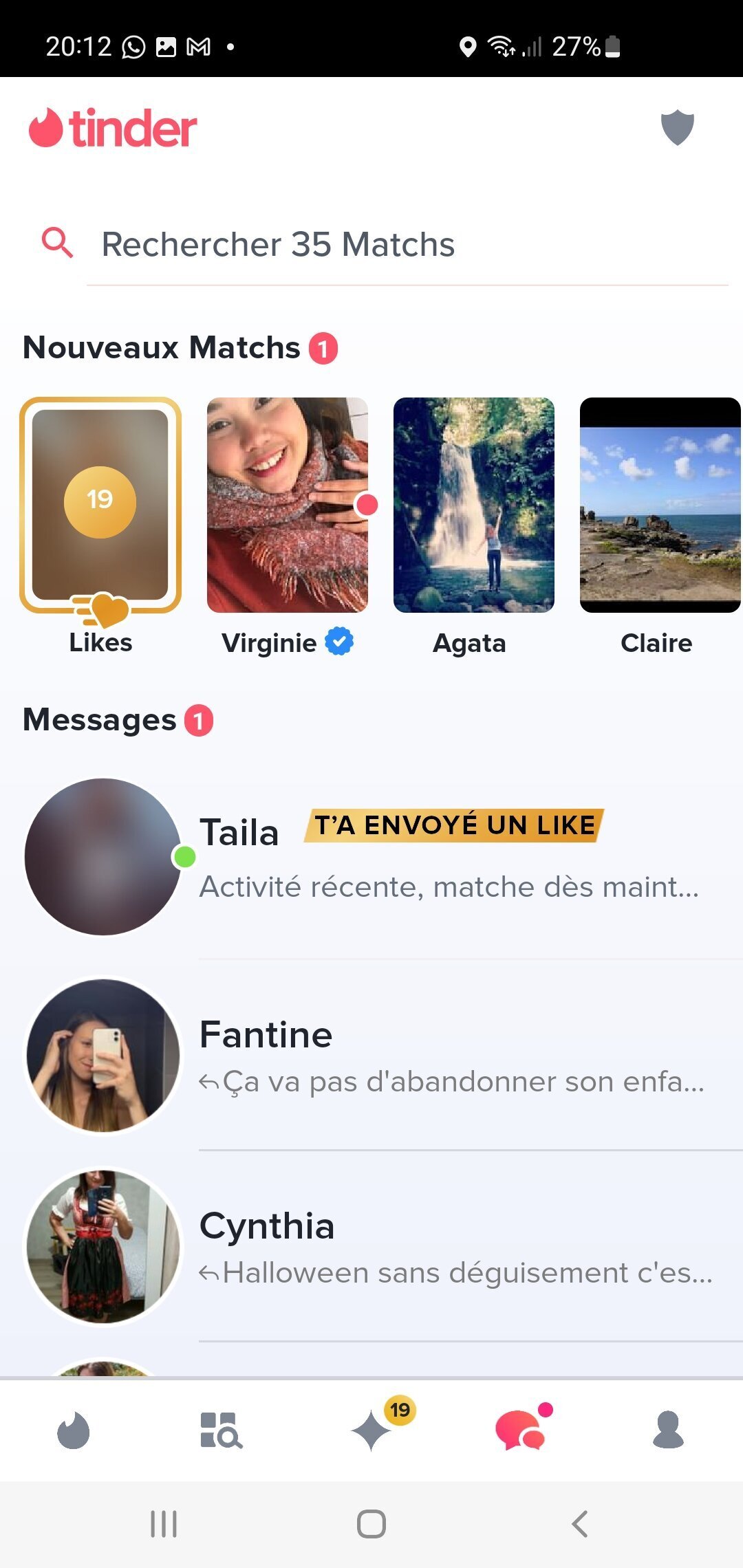The width and height of the screenshot is (743, 1568).
Task: Open the safety shield icon
Action: [x=677, y=128]
